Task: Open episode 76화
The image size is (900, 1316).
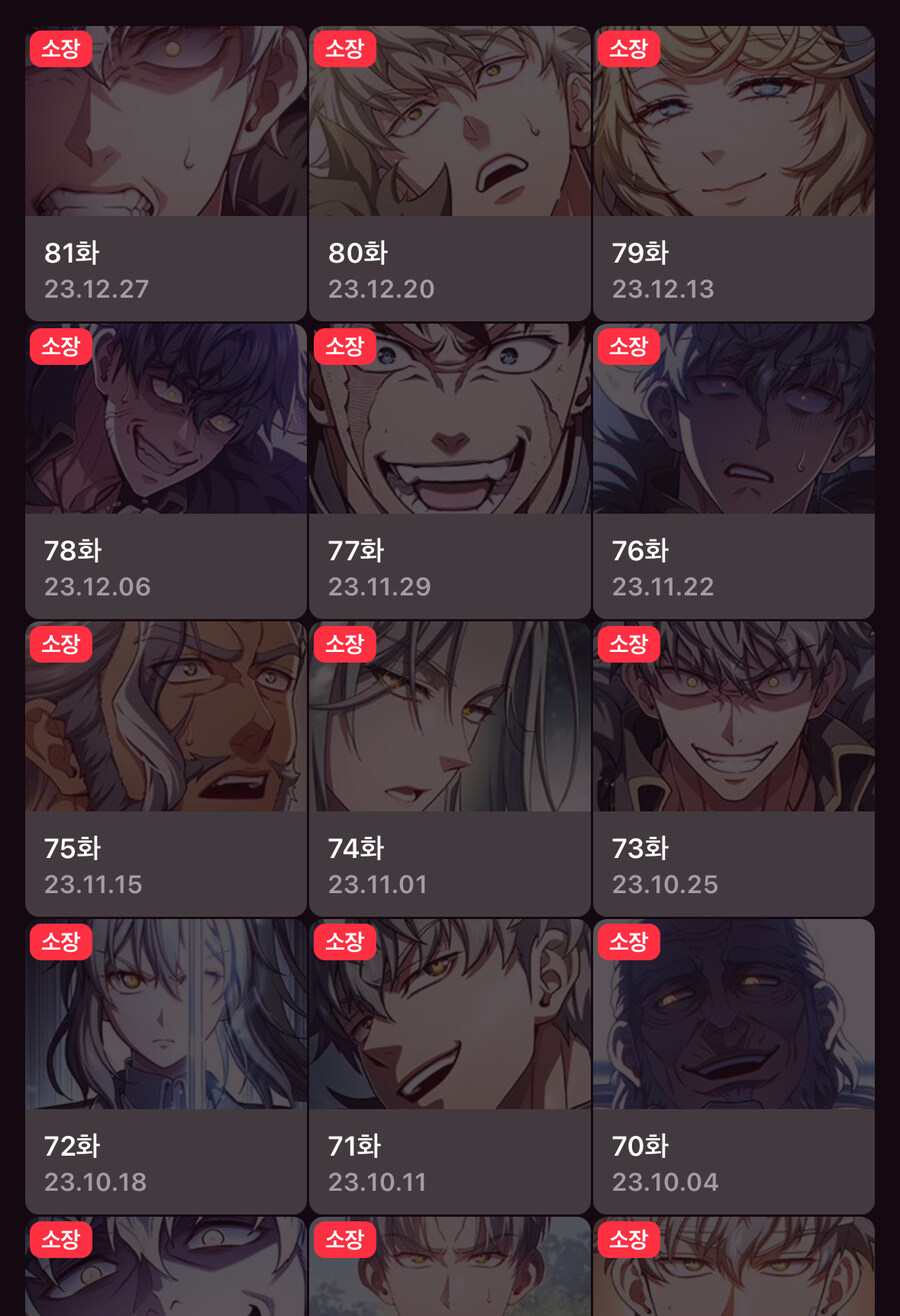Action: point(733,470)
